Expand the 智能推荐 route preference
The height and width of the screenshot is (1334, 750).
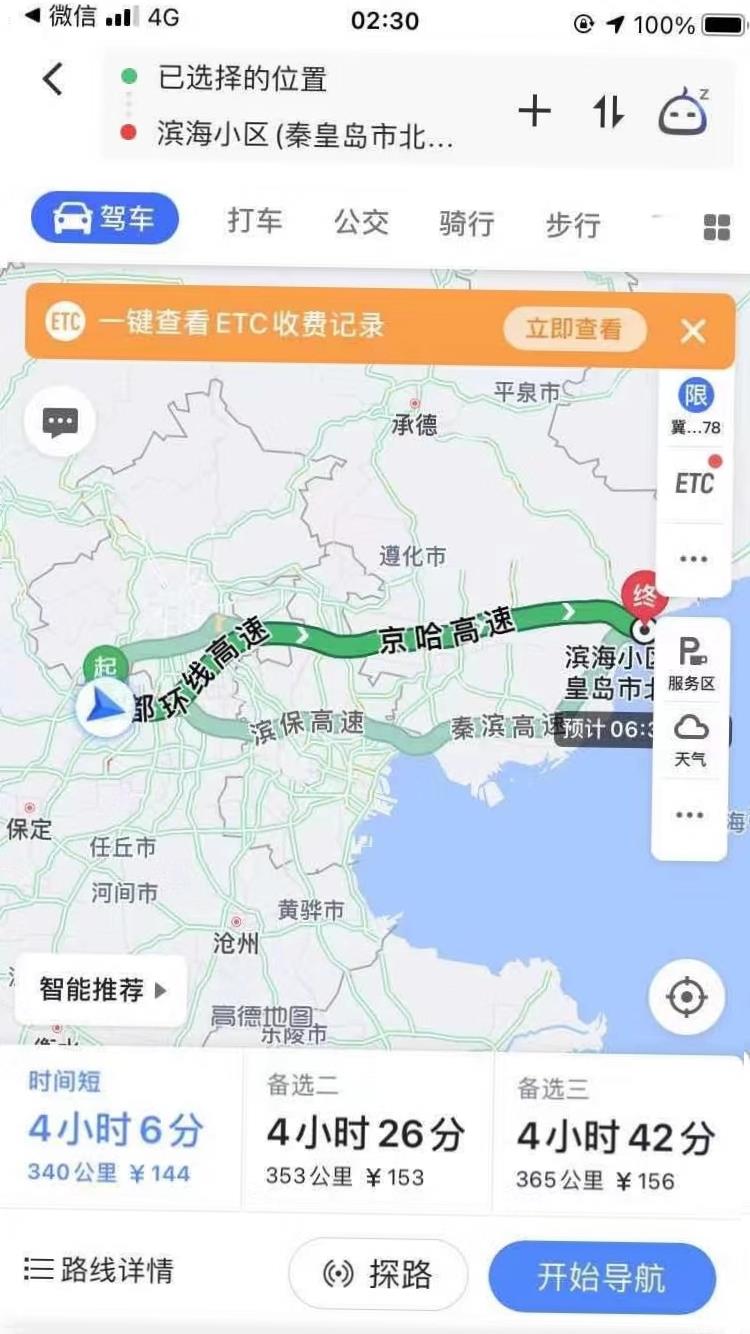(x=102, y=990)
